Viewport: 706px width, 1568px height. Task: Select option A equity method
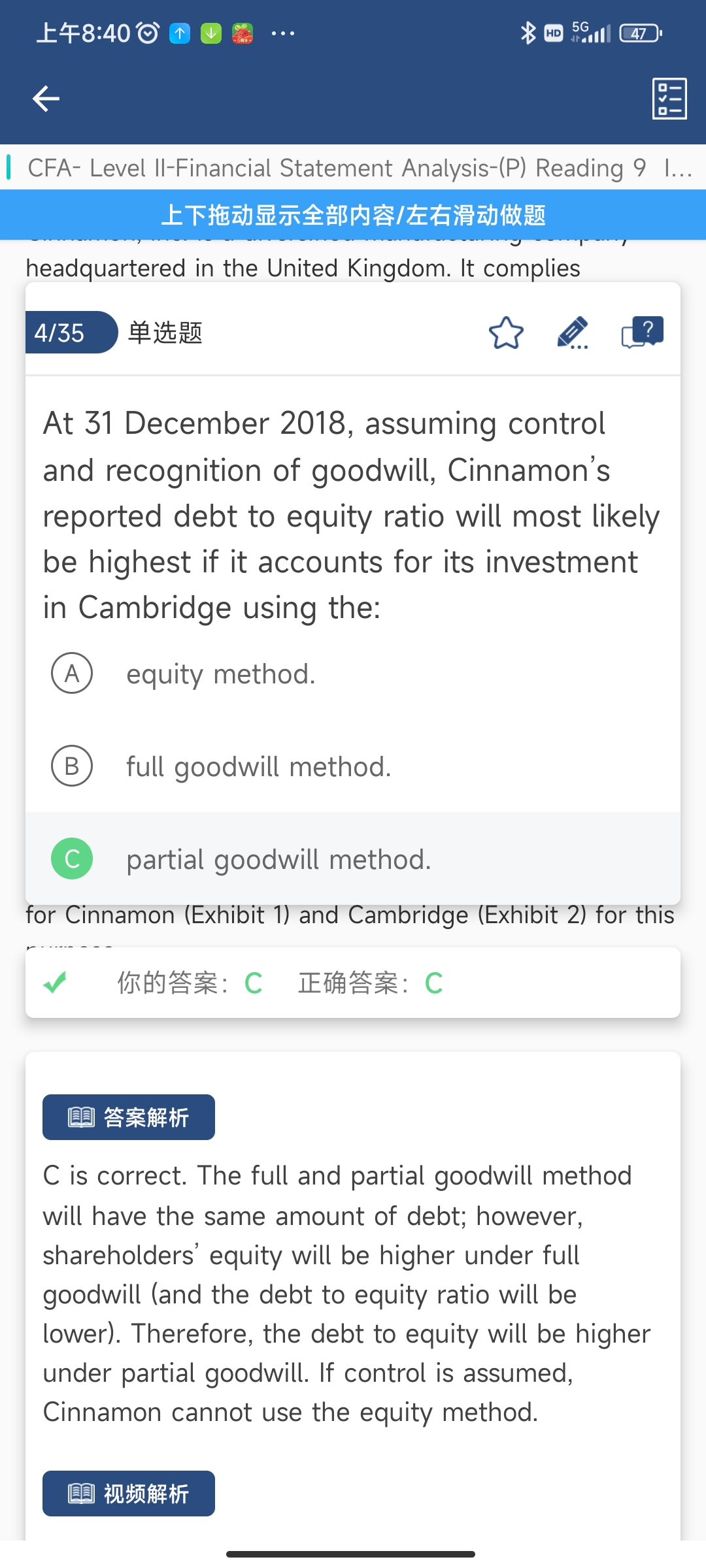[353, 674]
